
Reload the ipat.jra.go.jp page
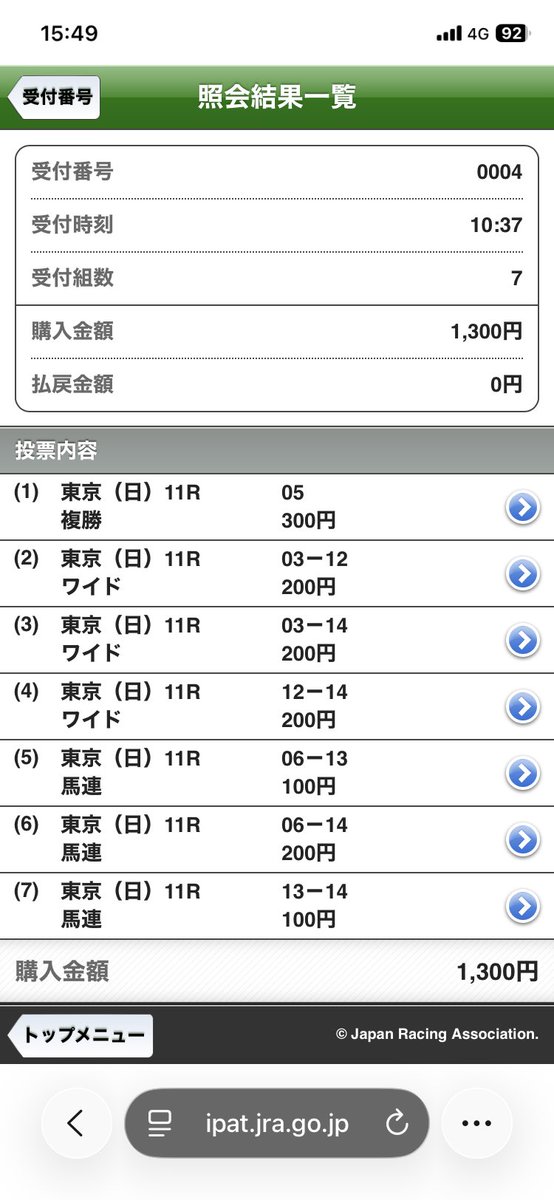(397, 1123)
